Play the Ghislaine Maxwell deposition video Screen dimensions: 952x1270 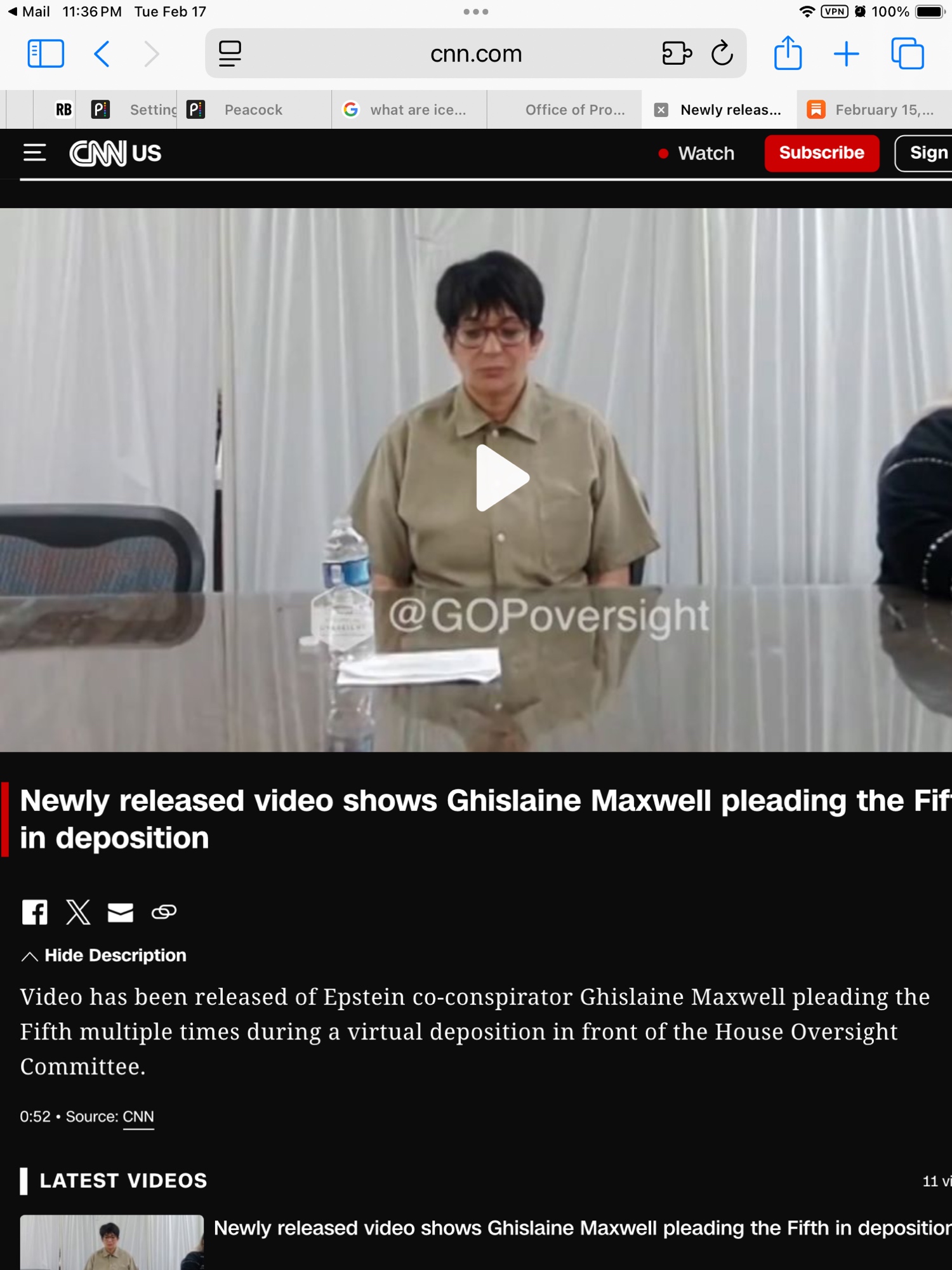click(x=502, y=478)
